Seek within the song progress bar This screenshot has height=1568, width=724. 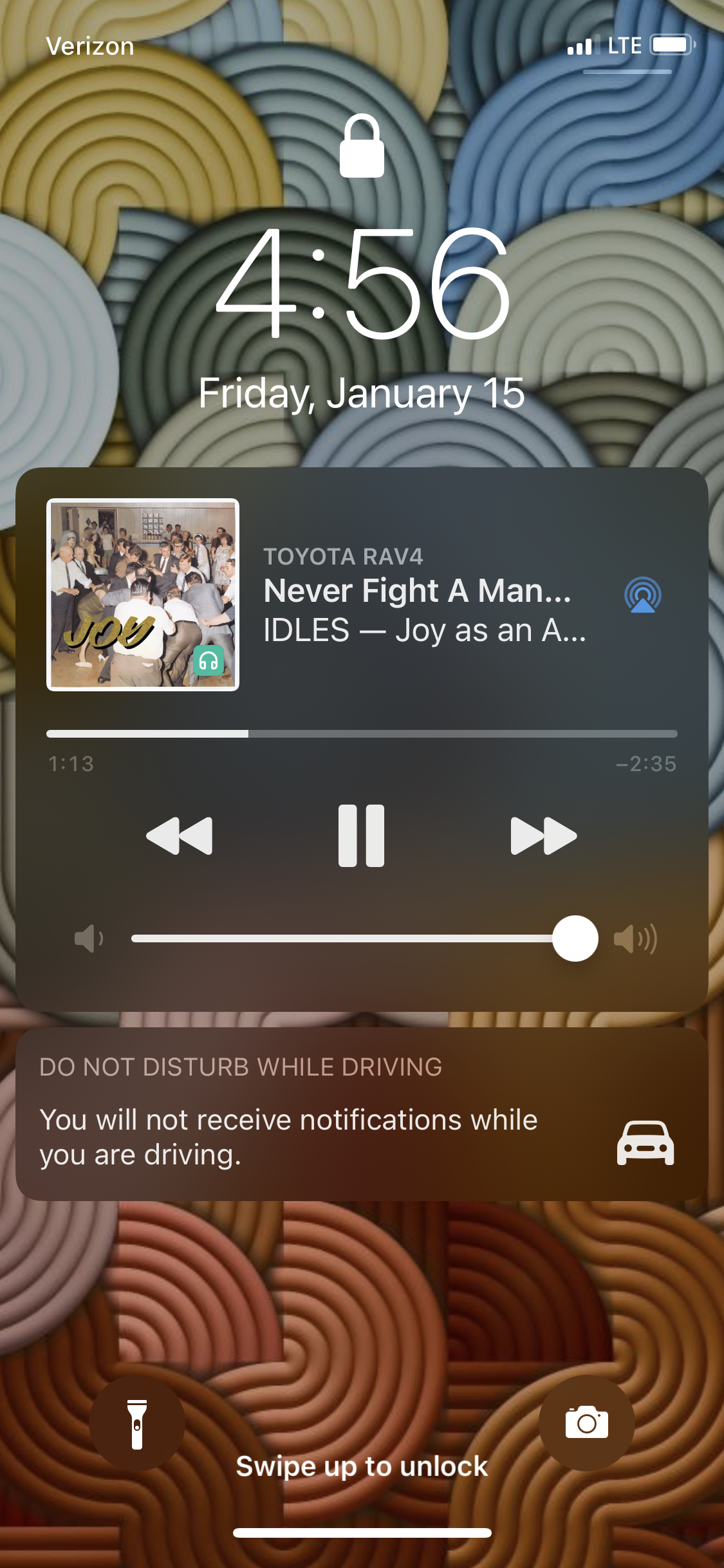point(362,734)
